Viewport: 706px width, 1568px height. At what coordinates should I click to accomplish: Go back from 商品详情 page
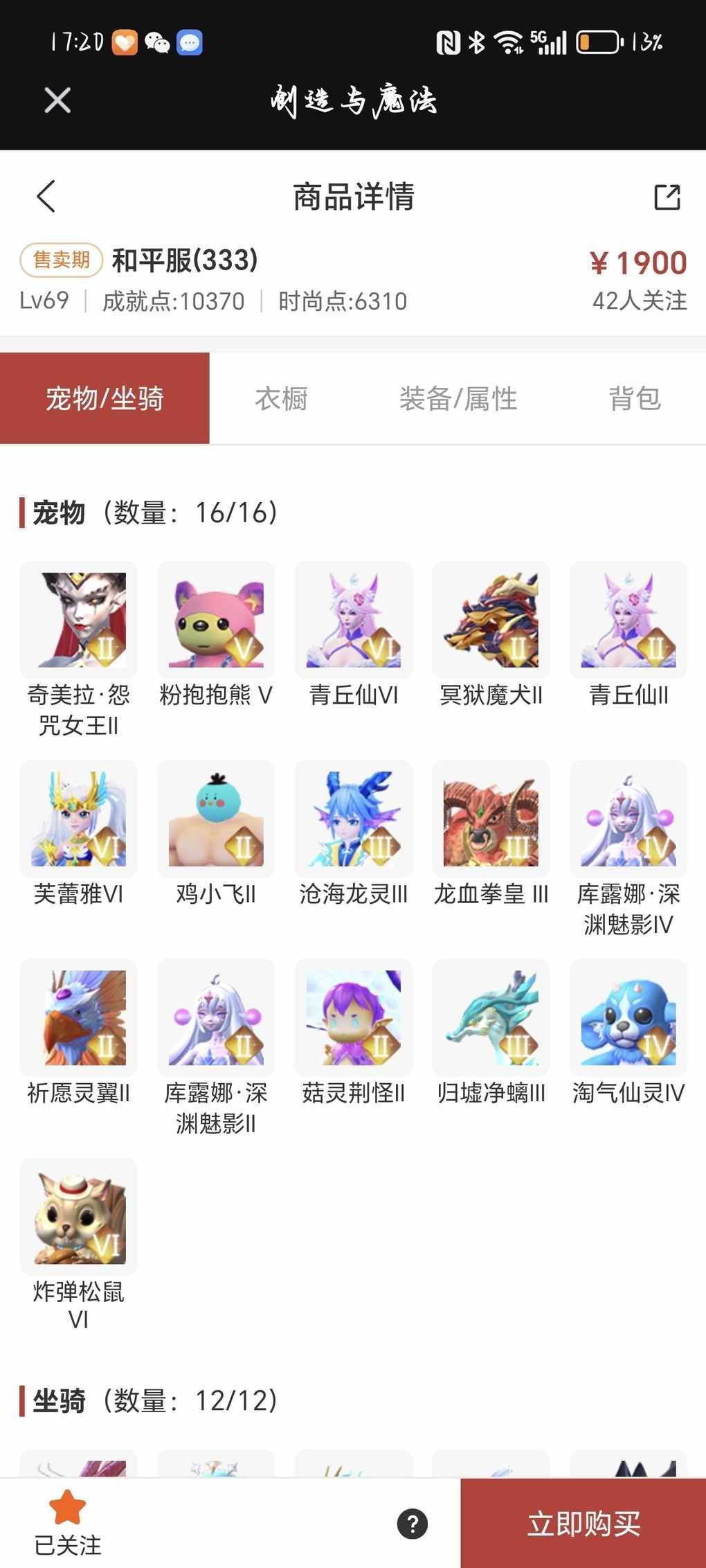[46, 196]
